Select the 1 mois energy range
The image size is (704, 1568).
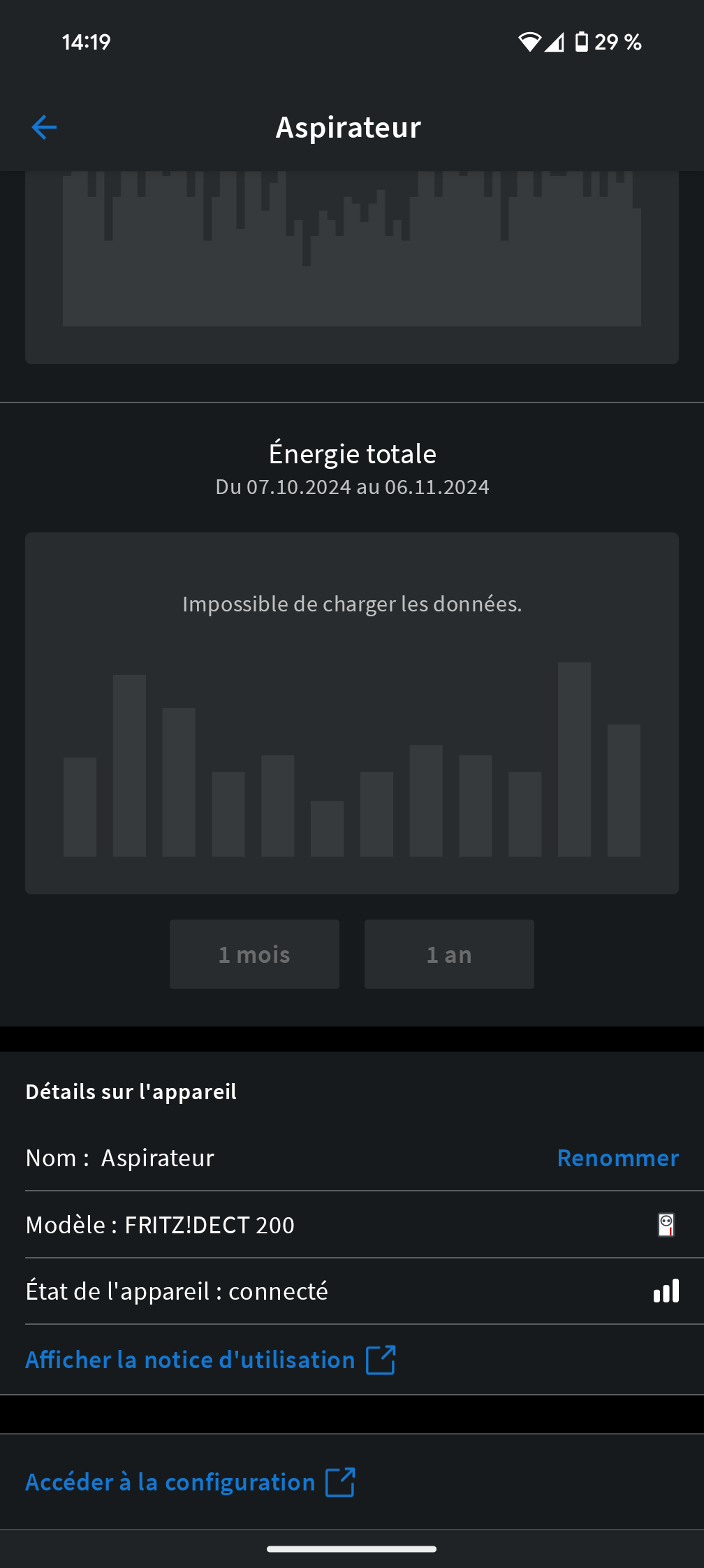coord(254,954)
